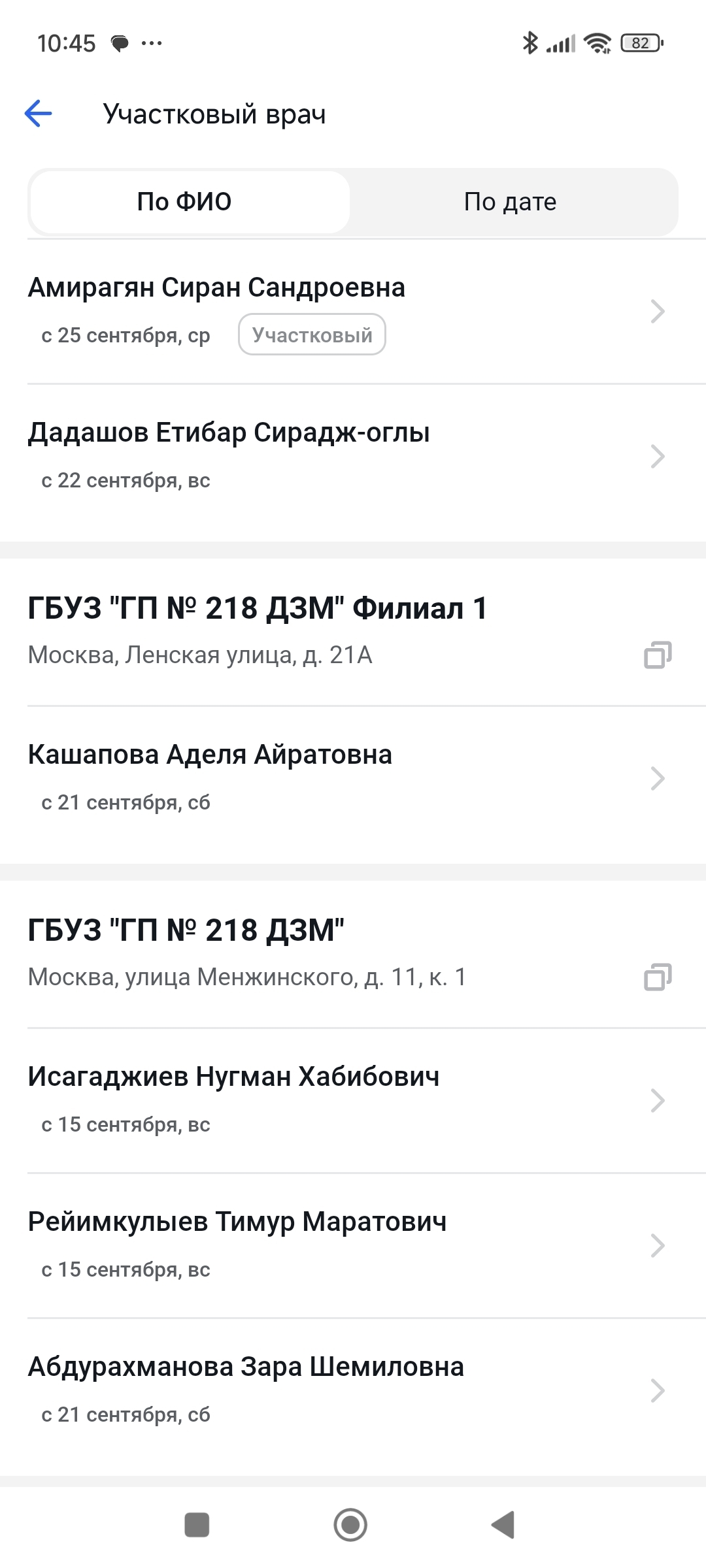Viewport: 706px width, 1568px height.
Task: View doctor Реймкулыев Тимур Маратович
Action: [x=346, y=1245]
